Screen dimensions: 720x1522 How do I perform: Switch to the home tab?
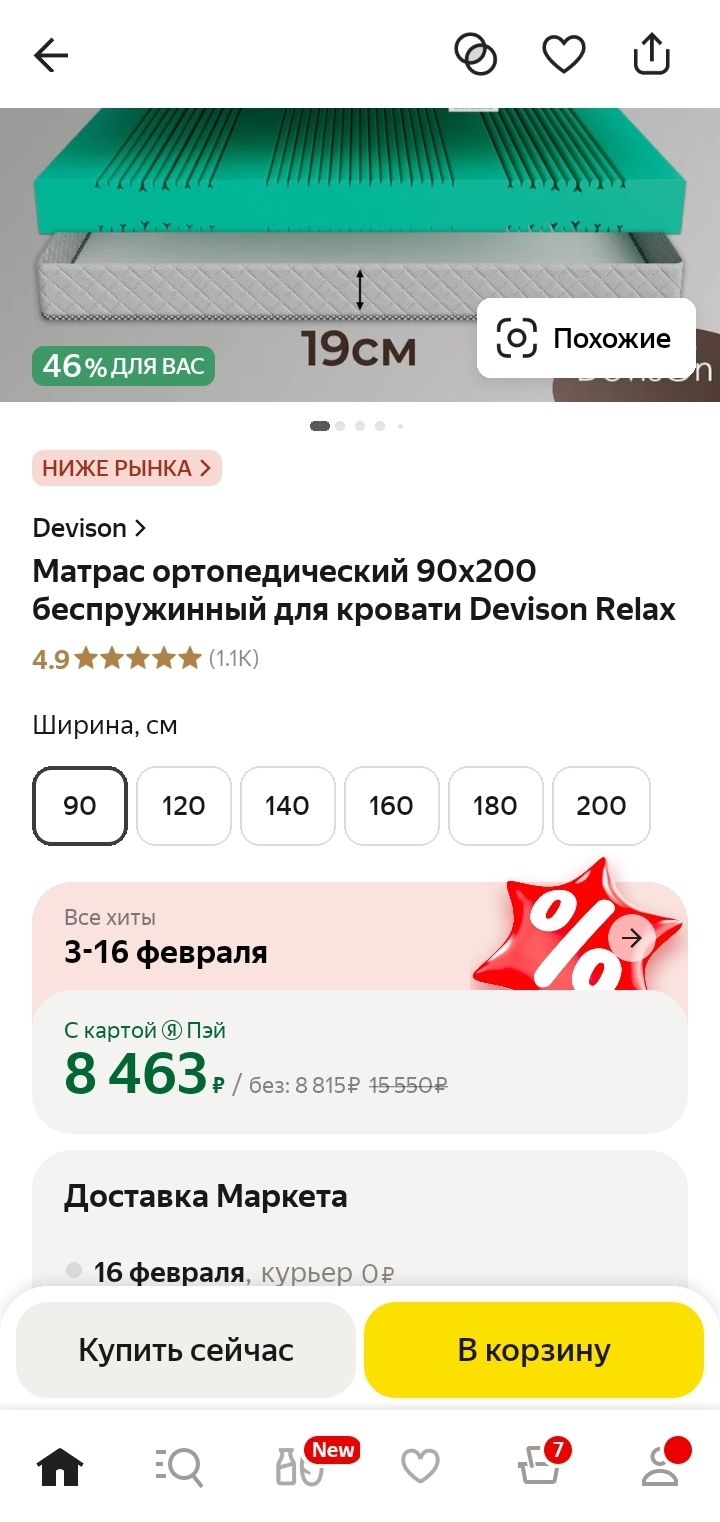pos(60,1467)
